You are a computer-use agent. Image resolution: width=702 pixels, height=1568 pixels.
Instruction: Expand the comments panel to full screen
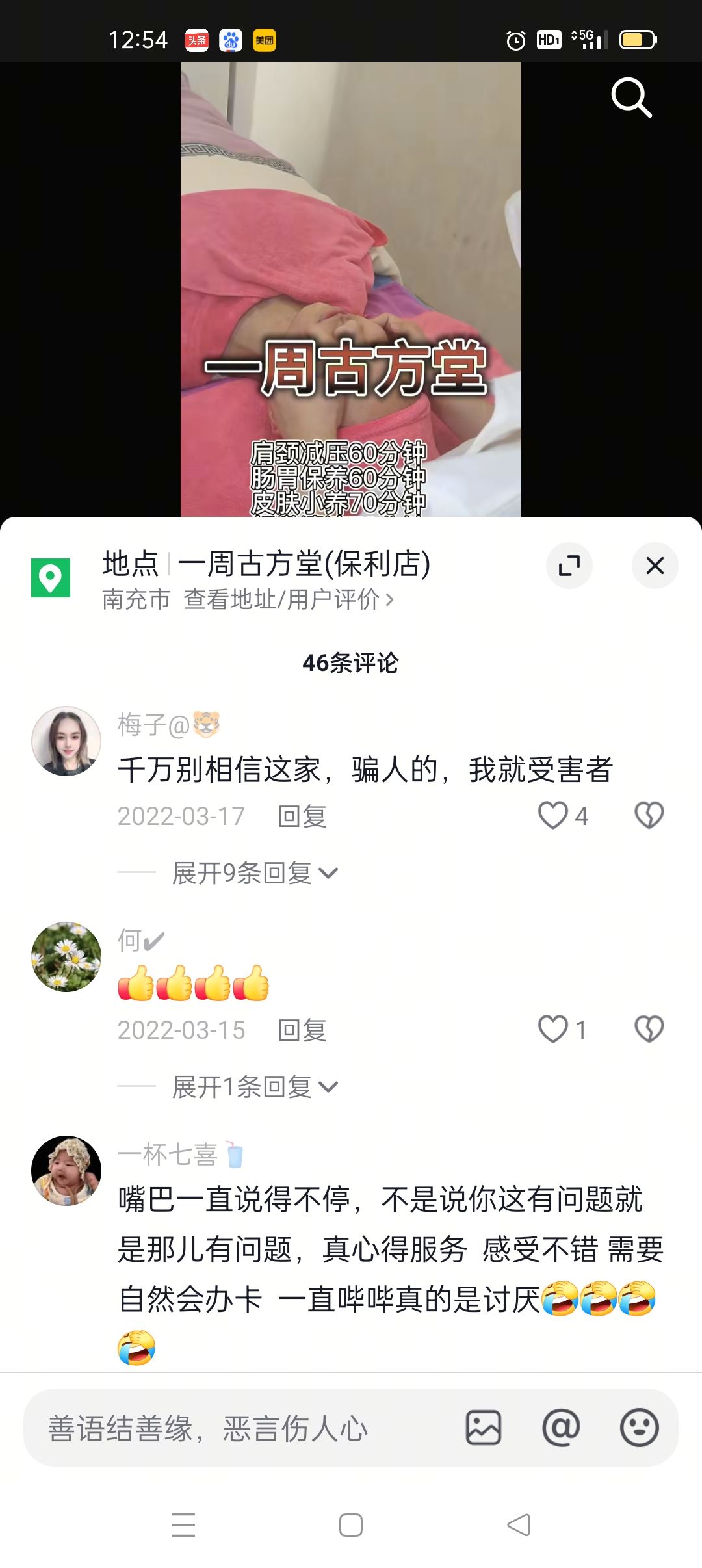[569, 566]
